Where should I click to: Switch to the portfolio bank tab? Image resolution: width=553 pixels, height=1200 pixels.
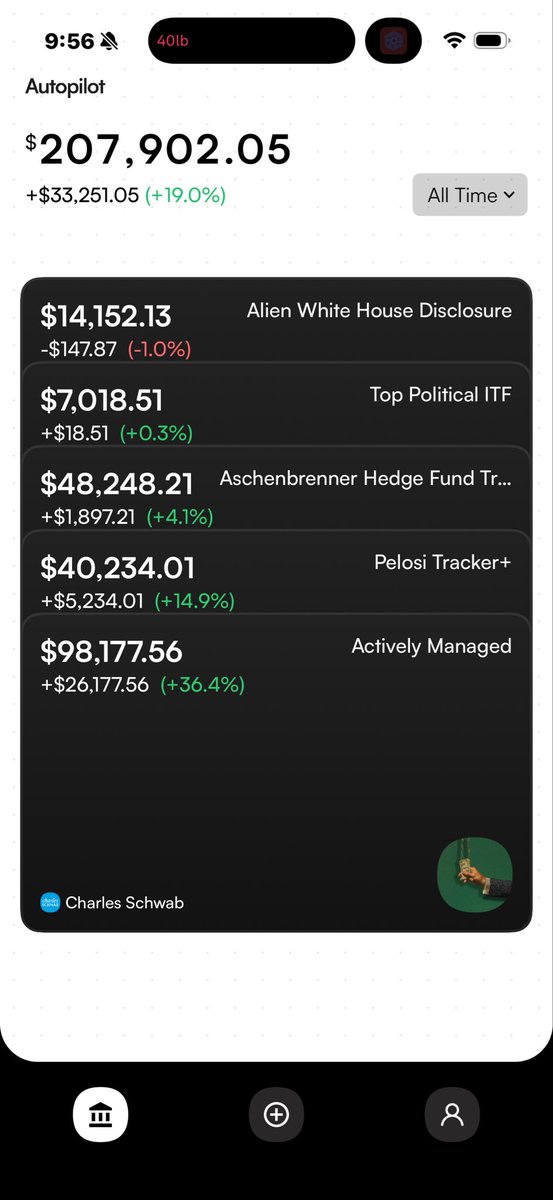click(x=100, y=1114)
